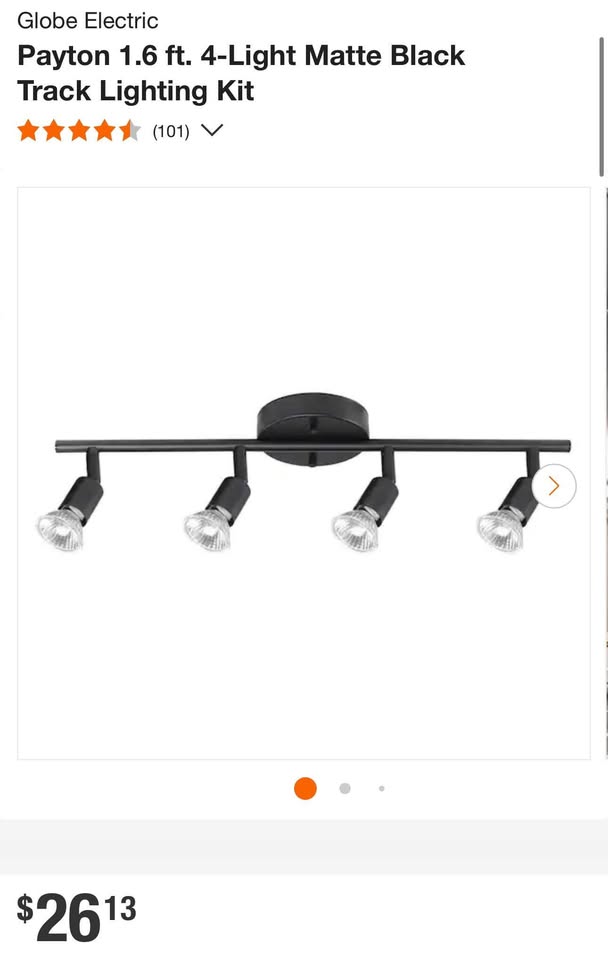Jump to the second image dot
608x960 pixels.
[x=345, y=788]
